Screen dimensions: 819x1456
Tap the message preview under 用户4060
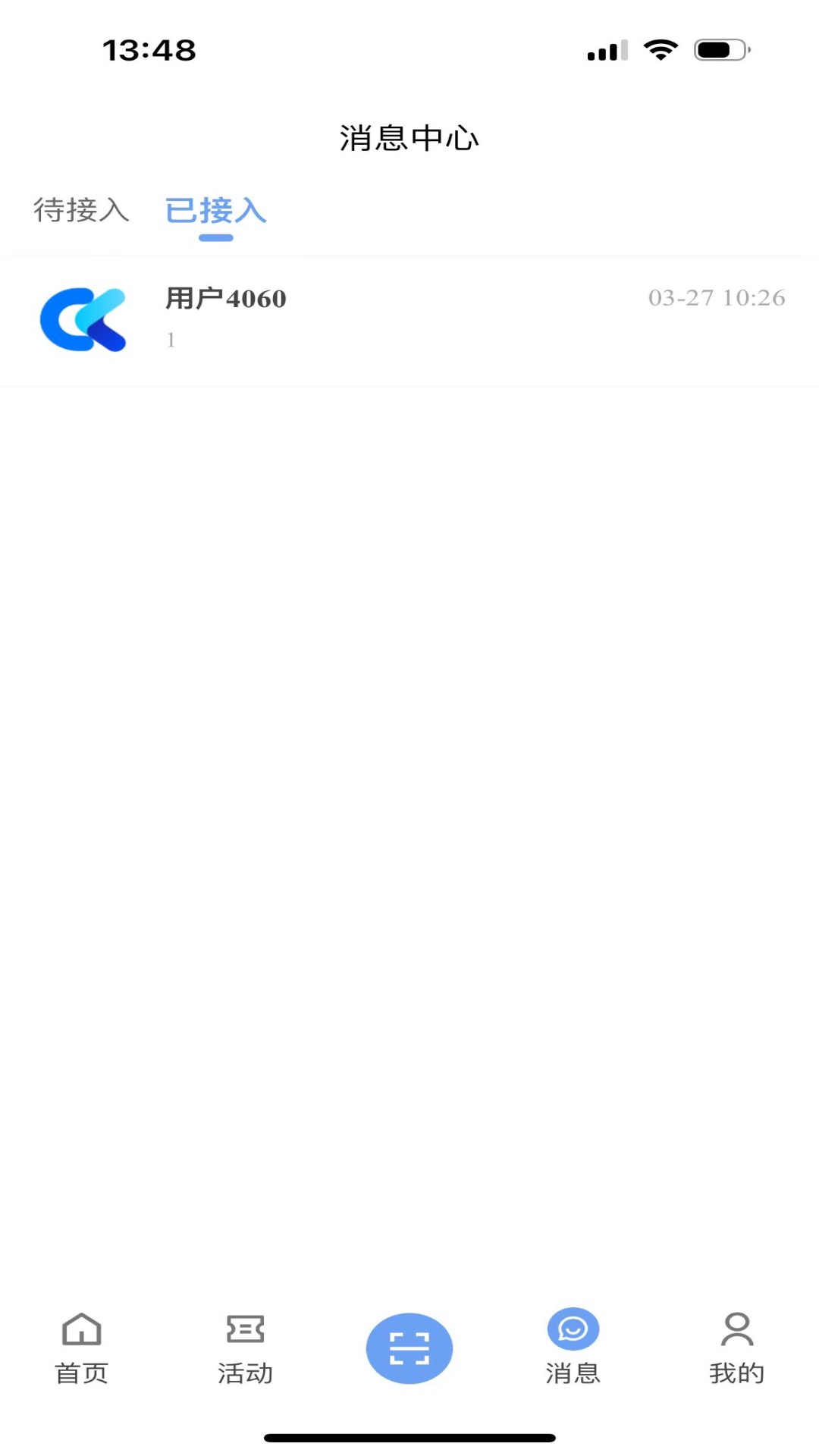(170, 340)
